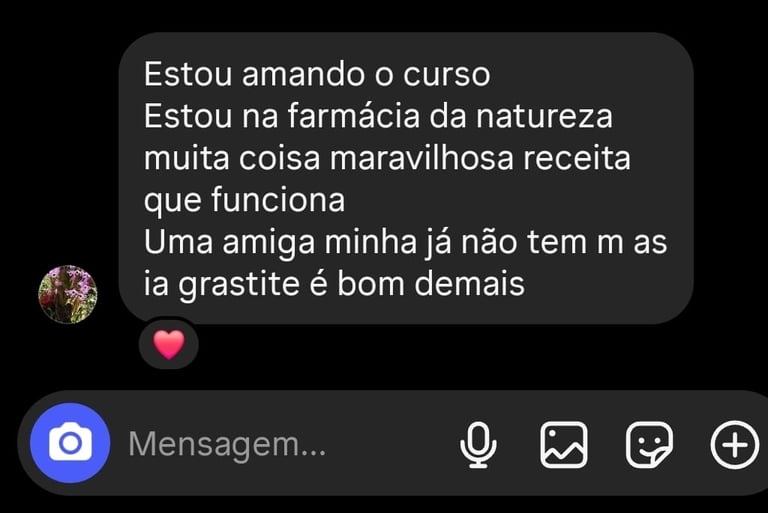
Task: Record a voice message with the microphone
Action: [x=478, y=444]
